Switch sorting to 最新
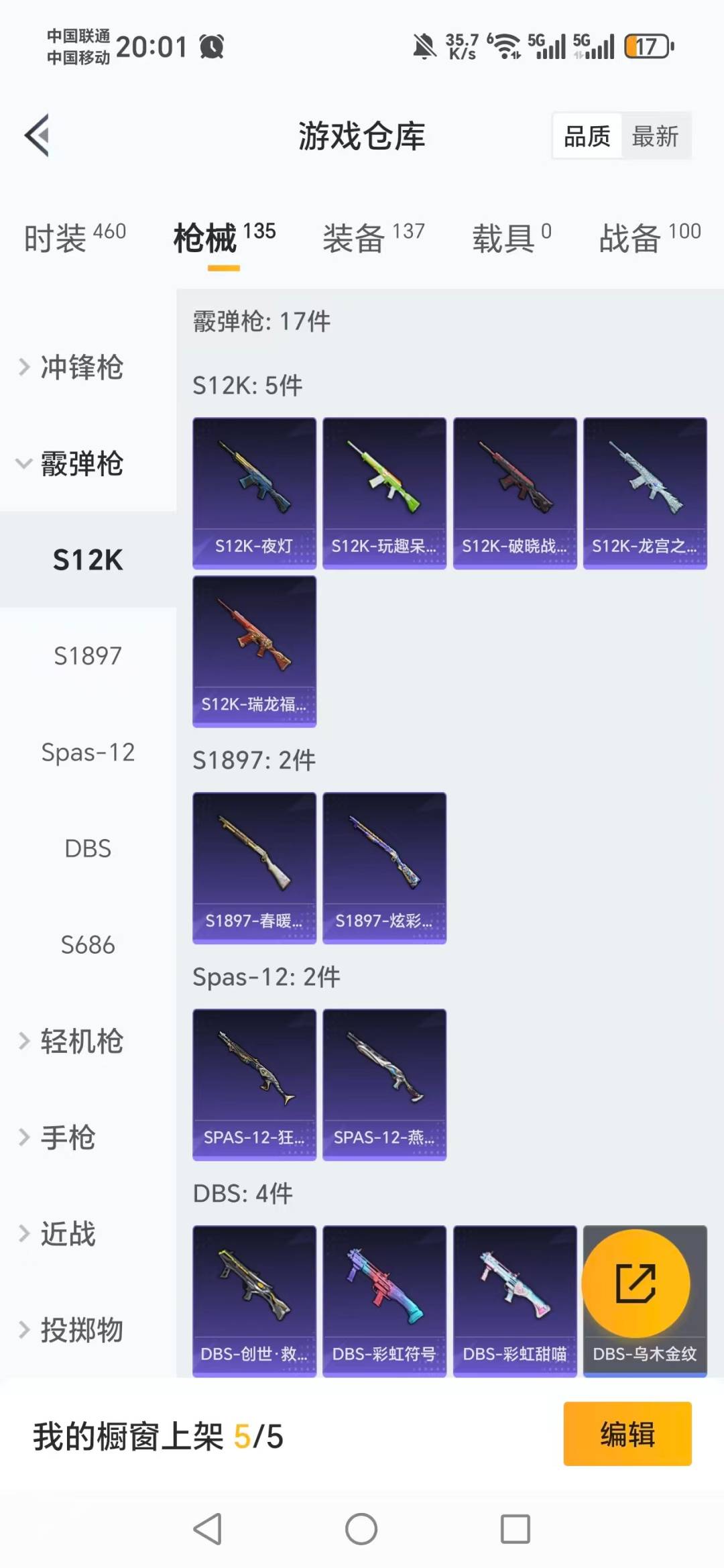The width and height of the screenshot is (724, 1568). [x=655, y=135]
